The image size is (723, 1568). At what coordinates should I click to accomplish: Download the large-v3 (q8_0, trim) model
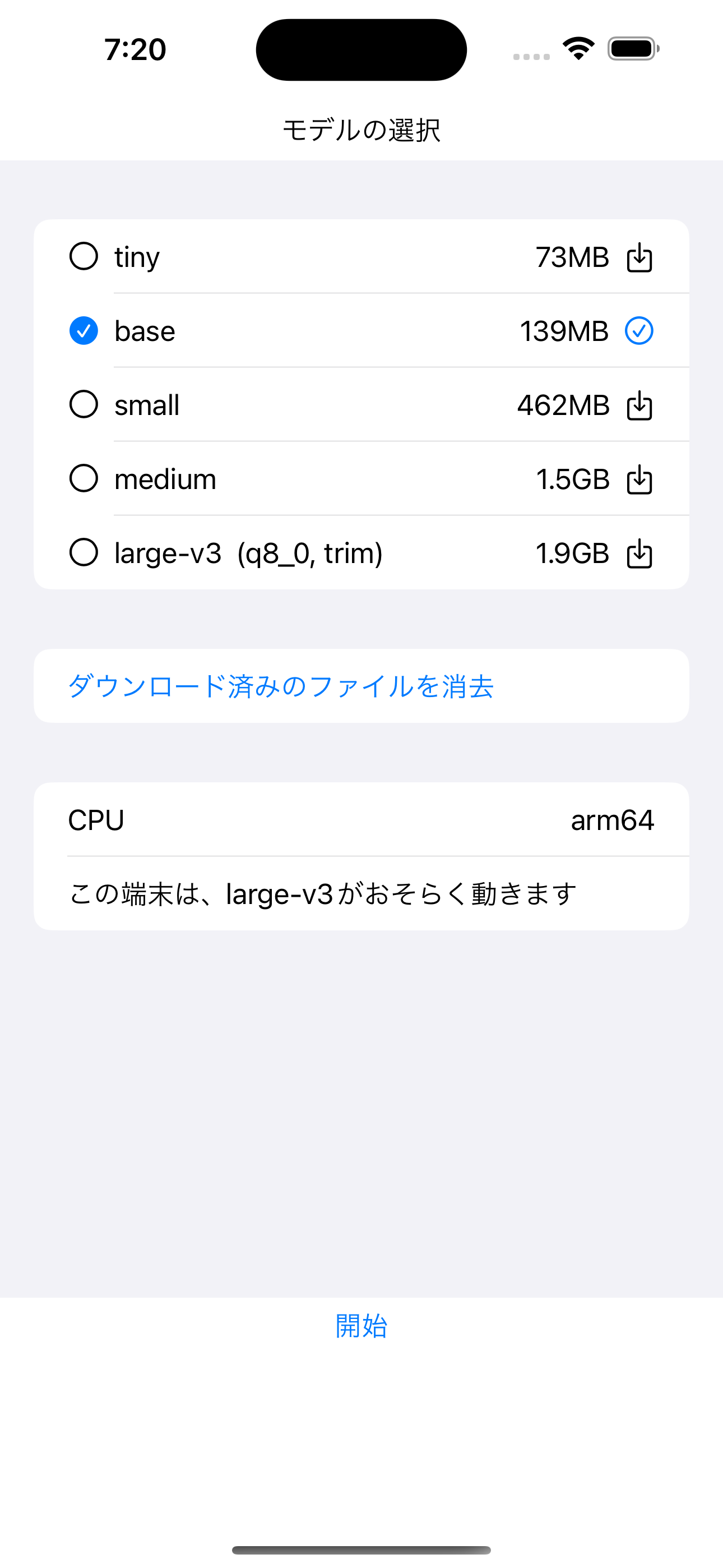click(x=639, y=553)
